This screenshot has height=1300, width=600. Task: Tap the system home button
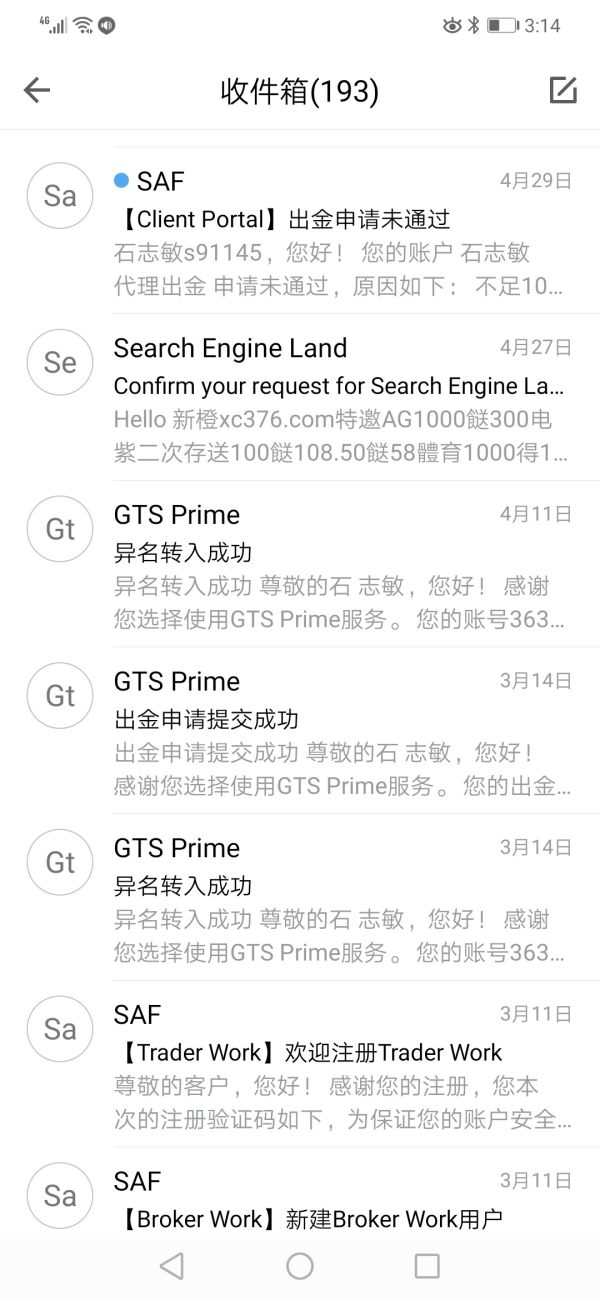pos(300,1266)
